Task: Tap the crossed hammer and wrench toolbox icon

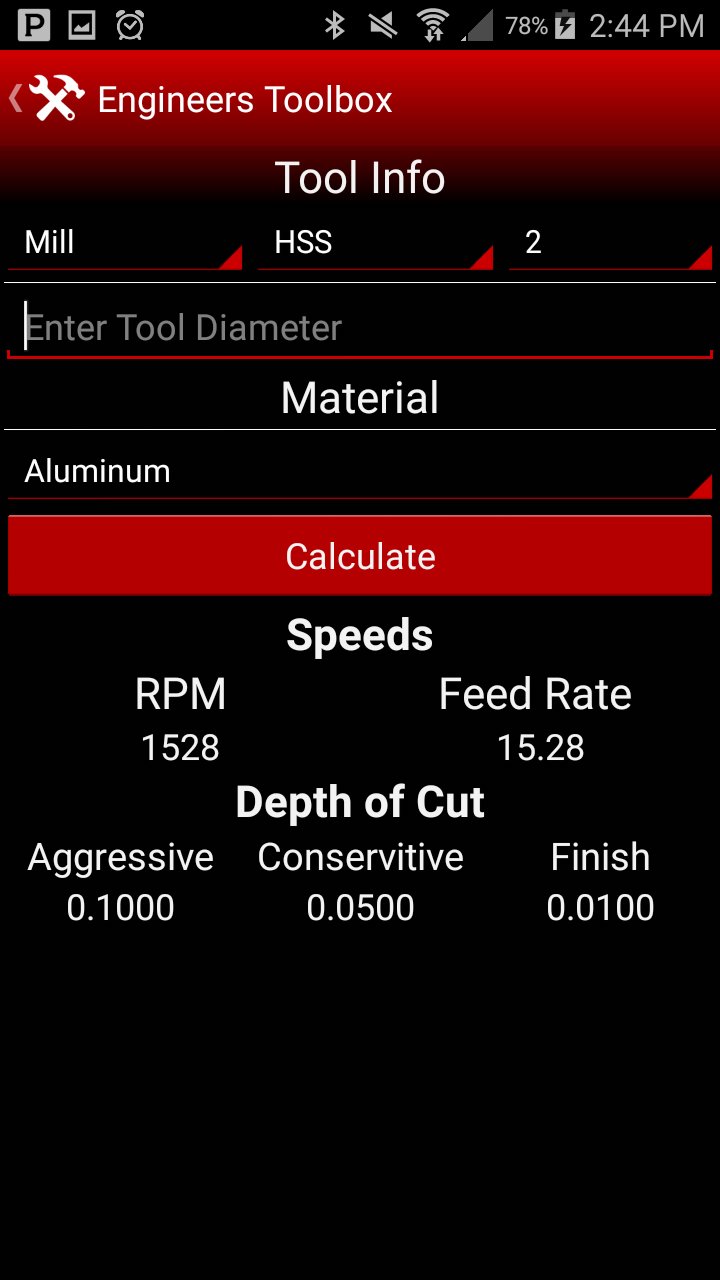Action: click(x=57, y=98)
